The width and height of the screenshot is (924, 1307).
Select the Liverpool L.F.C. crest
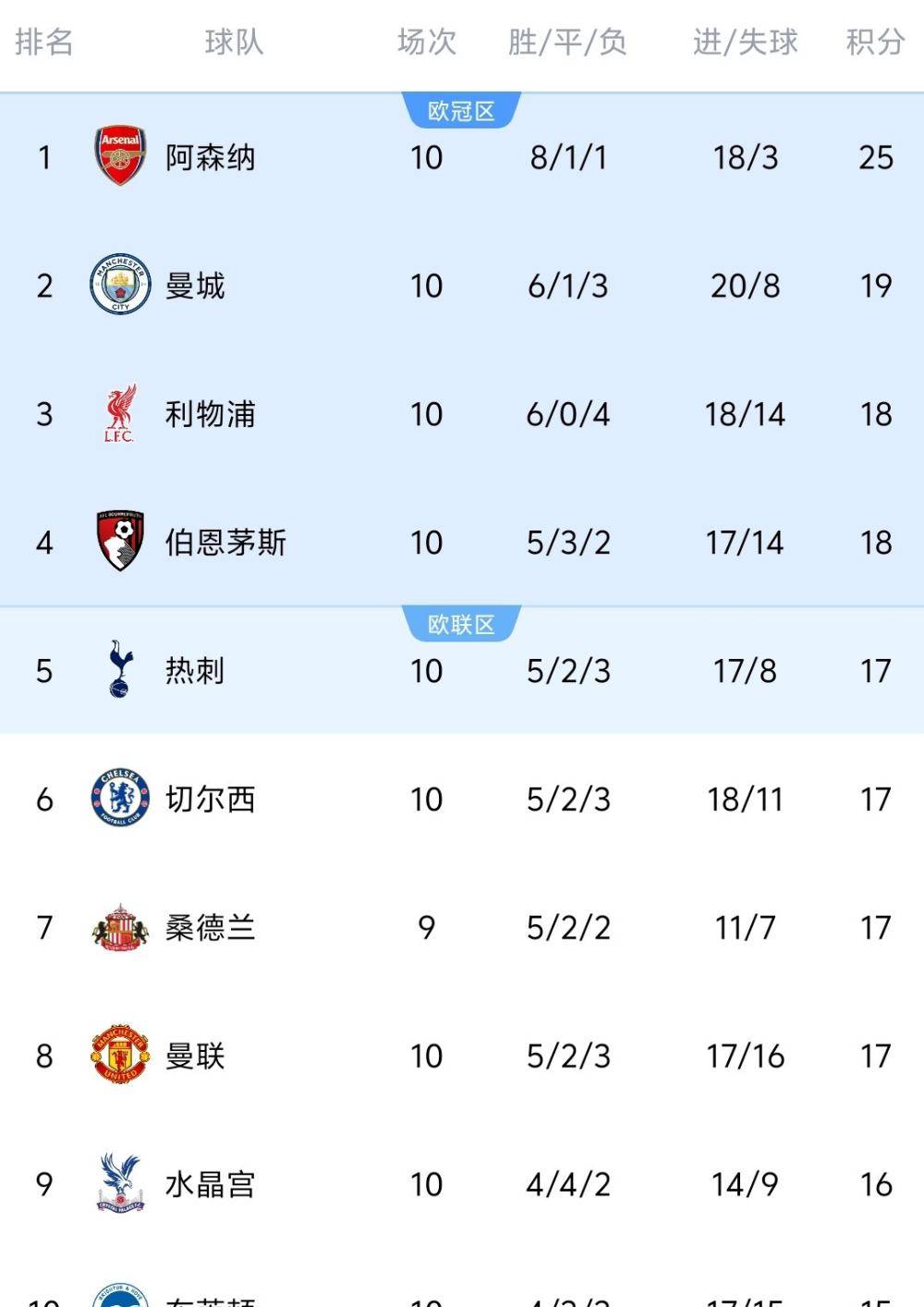(116, 414)
